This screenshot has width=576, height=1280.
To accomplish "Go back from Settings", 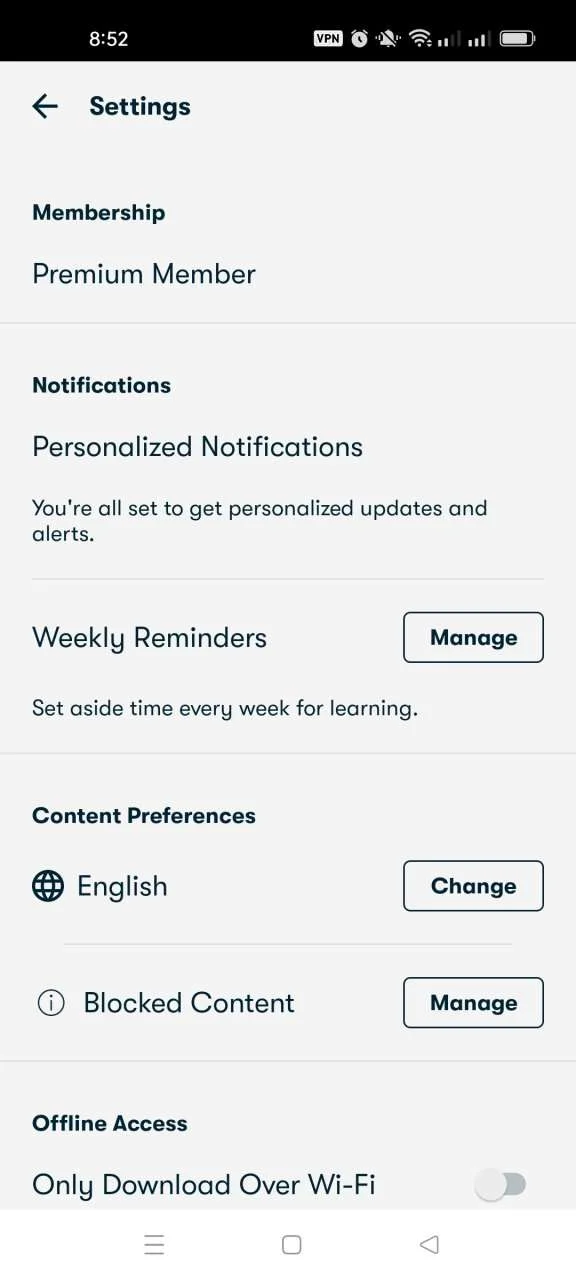I will (45, 106).
